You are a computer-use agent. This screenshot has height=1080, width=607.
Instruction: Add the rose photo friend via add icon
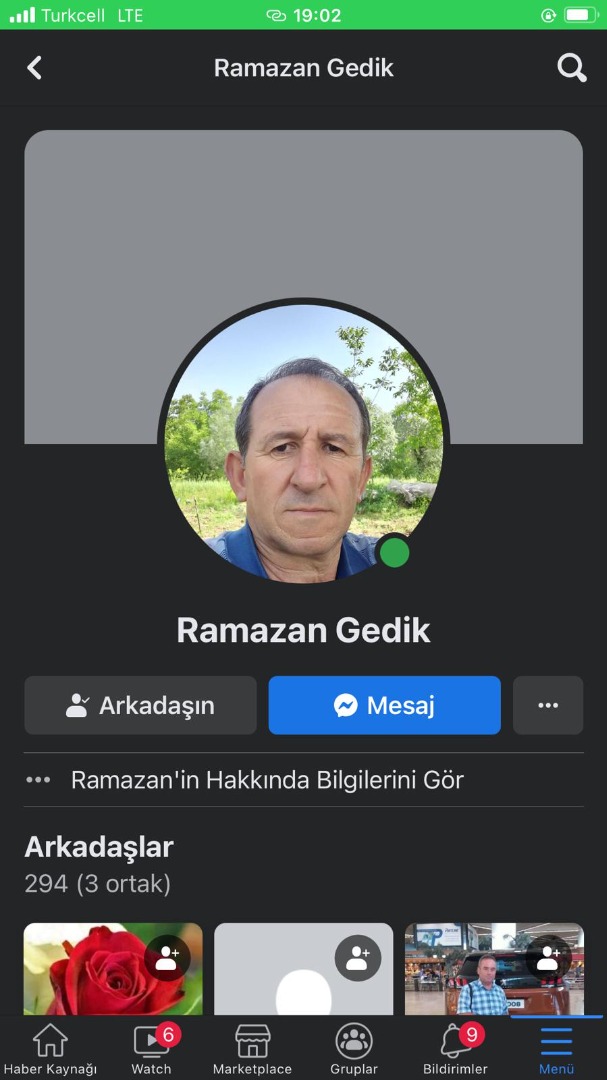(167, 958)
